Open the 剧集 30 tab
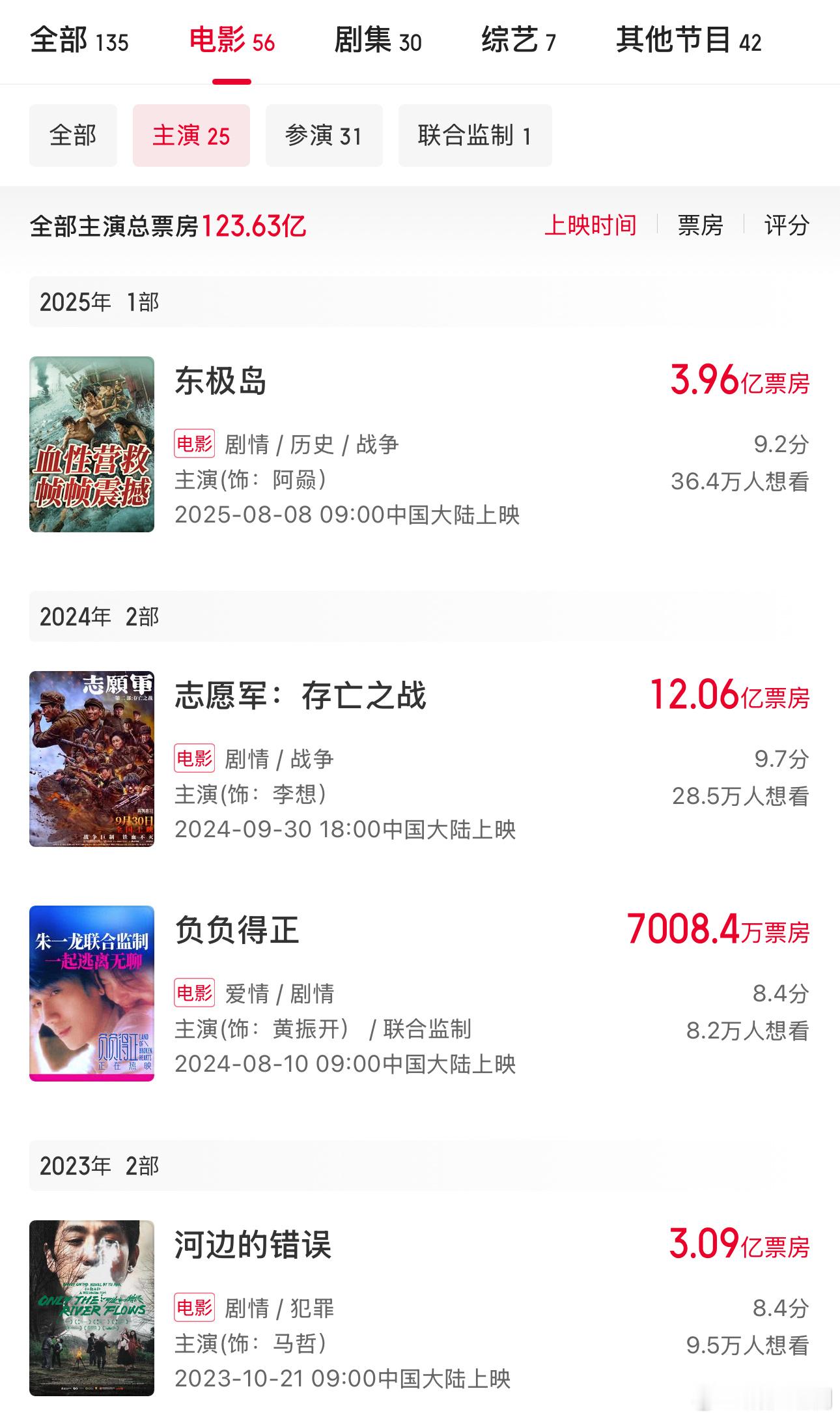The image size is (840, 1419). (378, 42)
